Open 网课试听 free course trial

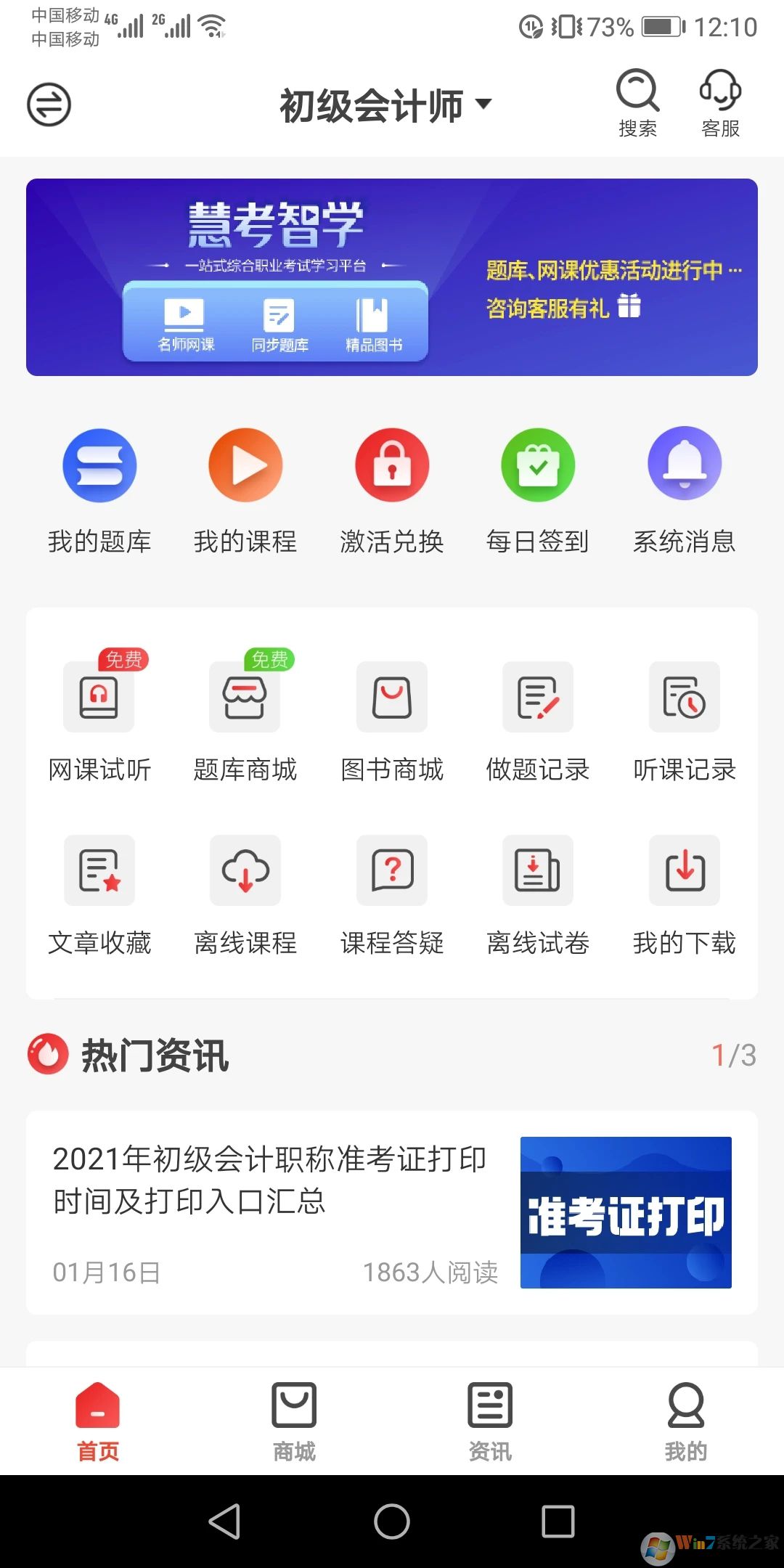tap(99, 722)
